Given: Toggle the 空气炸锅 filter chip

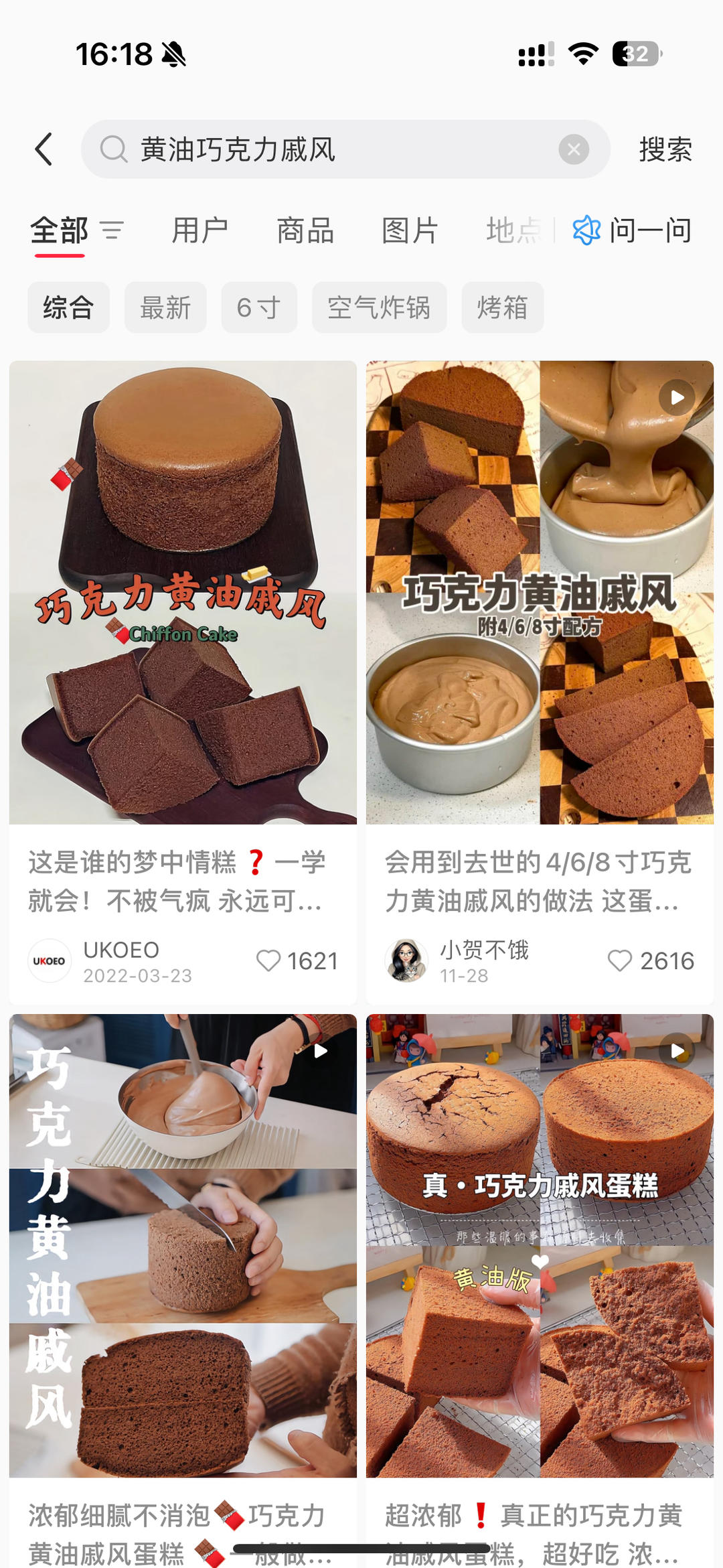Looking at the screenshot, I should tap(379, 307).
